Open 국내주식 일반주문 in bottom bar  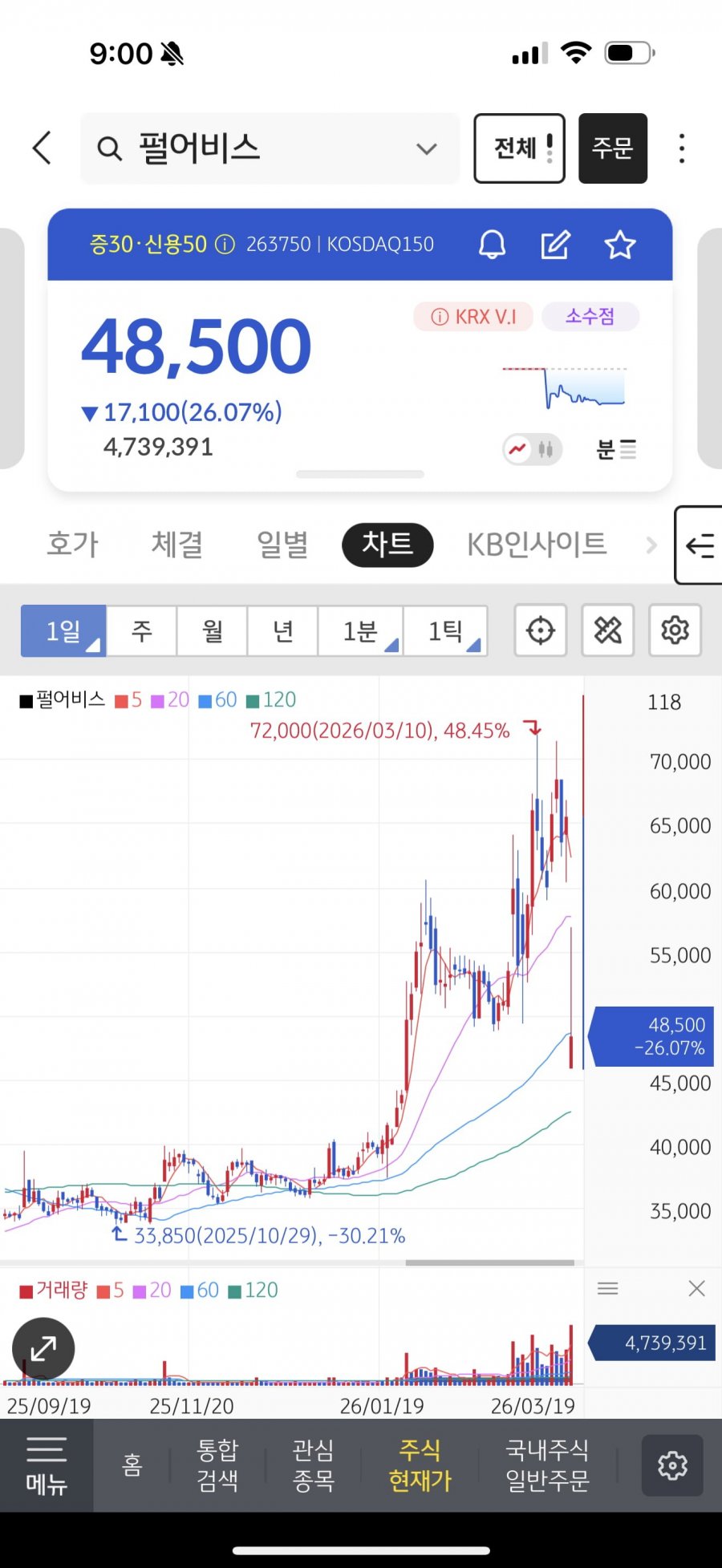(x=547, y=1465)
